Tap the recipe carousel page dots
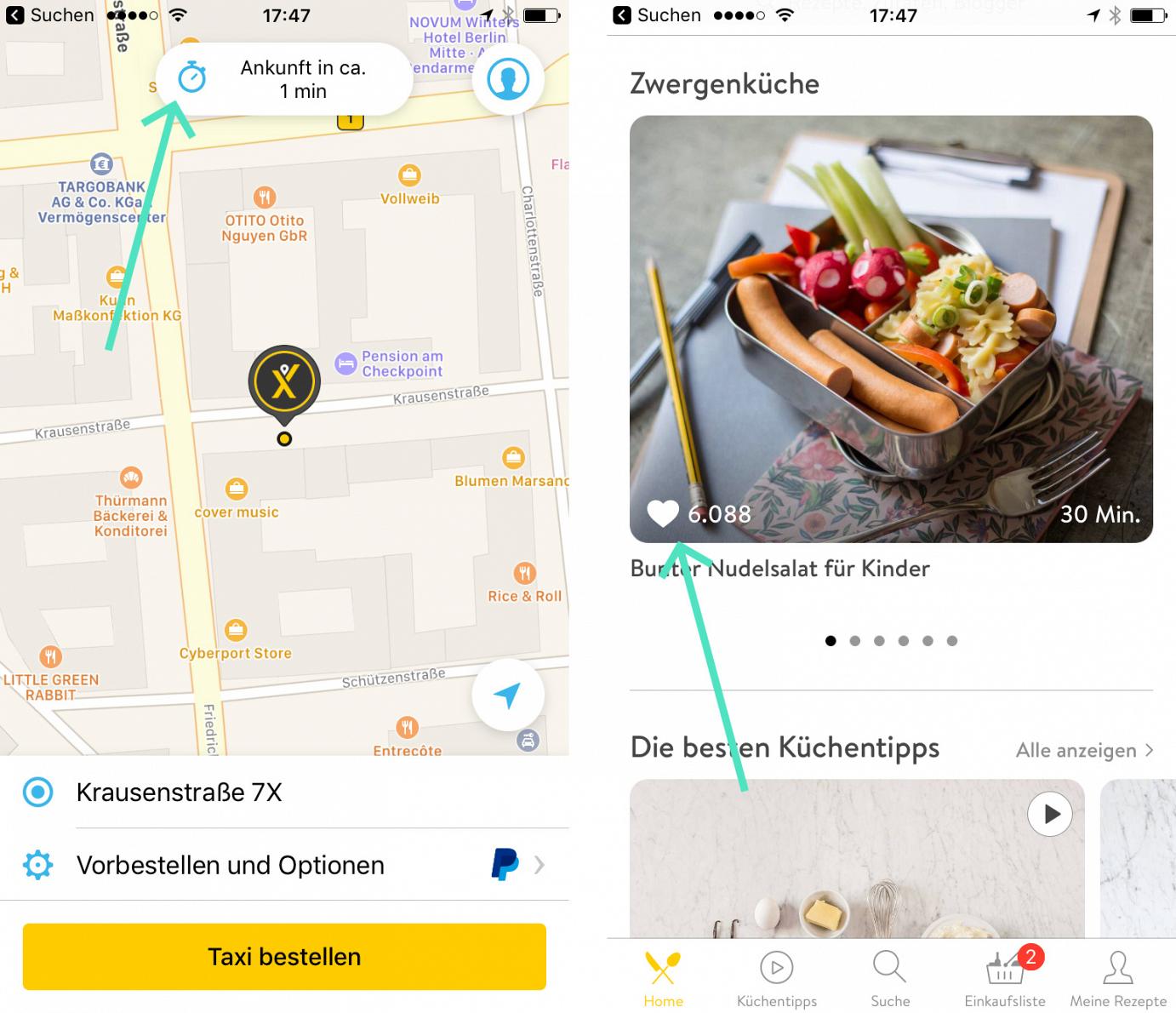1176x1013 pixels. (891, 641)
